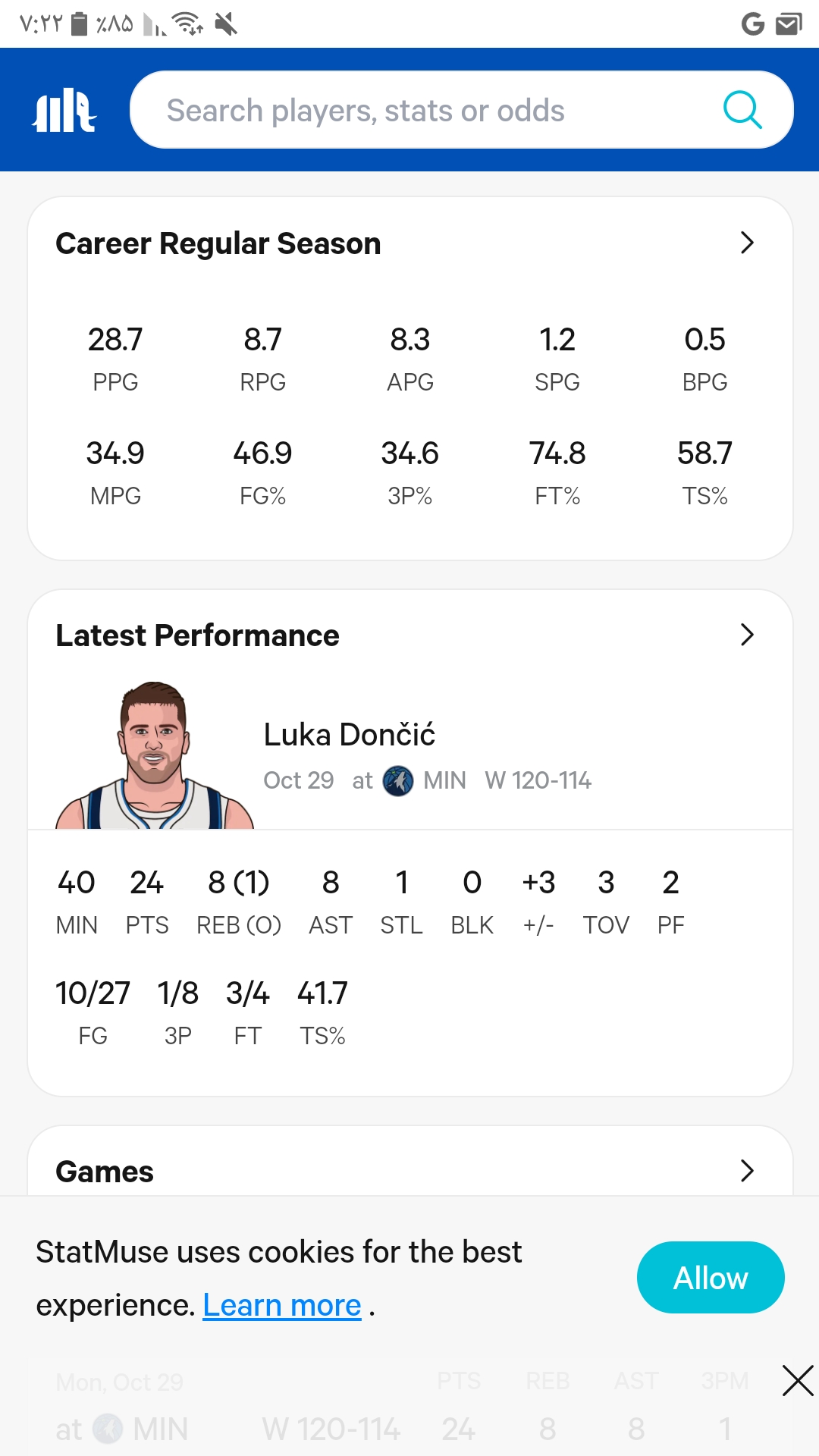This screenshot has width=819, height=1456.
Task: Expand Career Regular Season stats
Action: (746, 243)
